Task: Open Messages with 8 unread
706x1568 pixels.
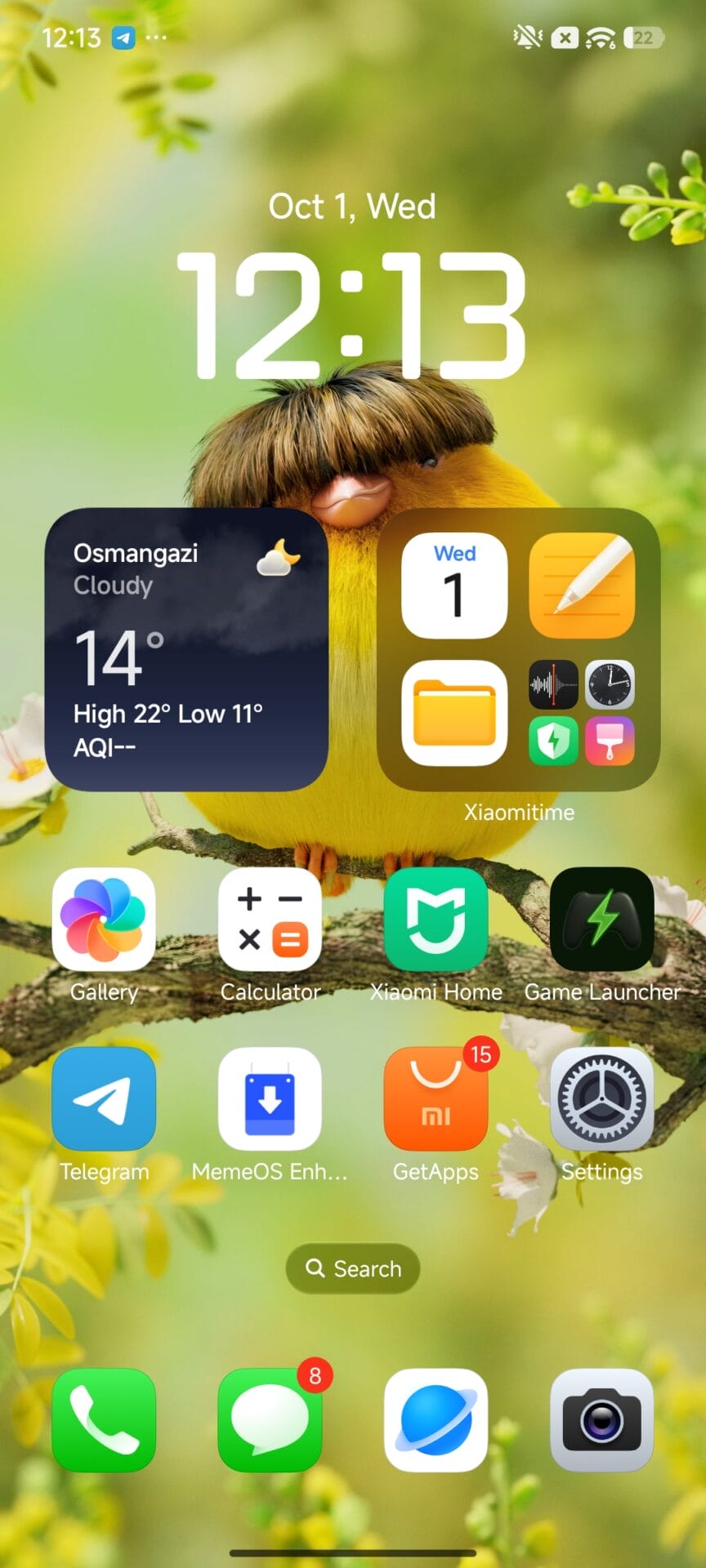Action: tap(270, 1420)
